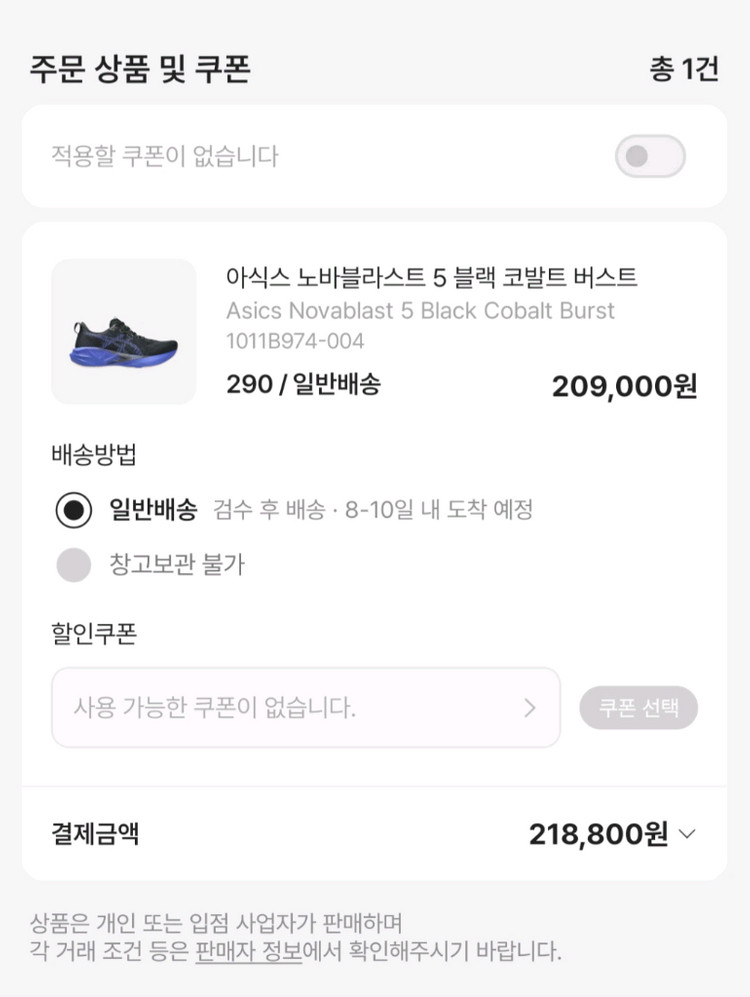Open the Asics Novablast 5 product image
This screenshot has height=997, width=750.
point(124,332)
